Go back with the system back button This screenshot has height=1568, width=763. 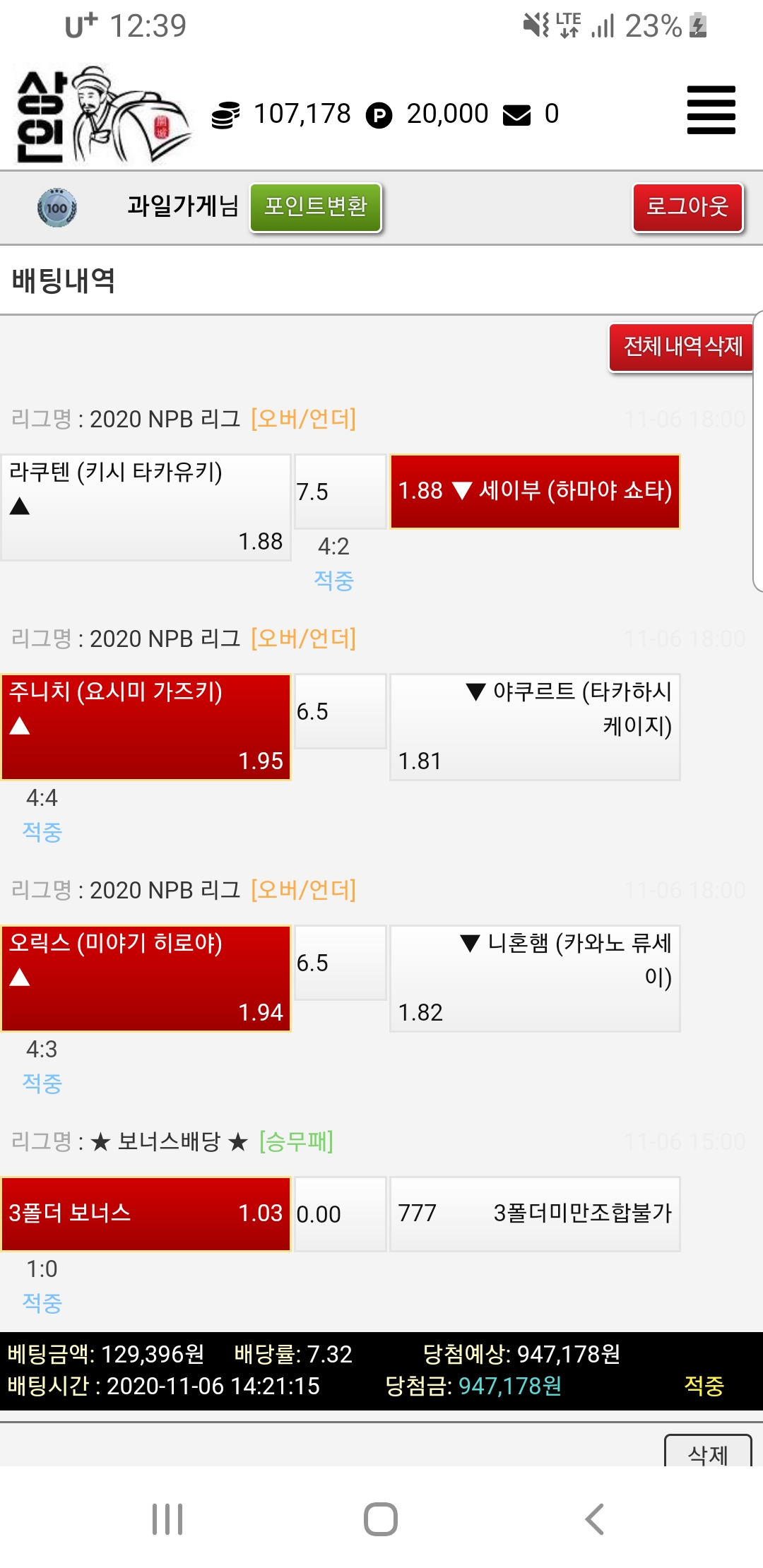pos(595,1519)
